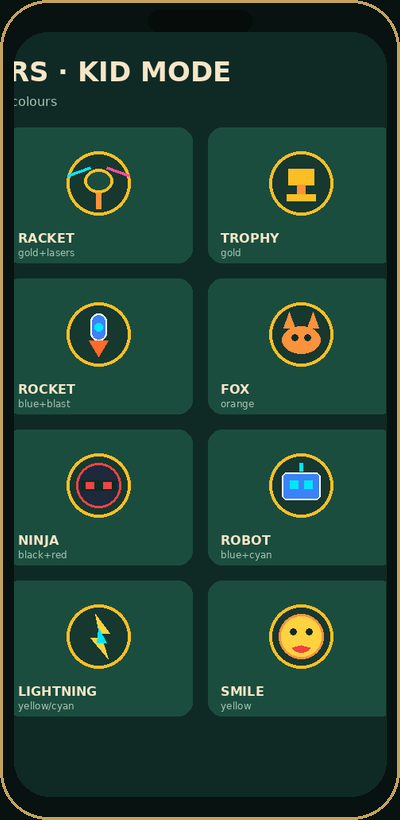Viewport: 400px width, 820px height.
Task: Choose the gold Trophy avatar
Action: point(298,195)
